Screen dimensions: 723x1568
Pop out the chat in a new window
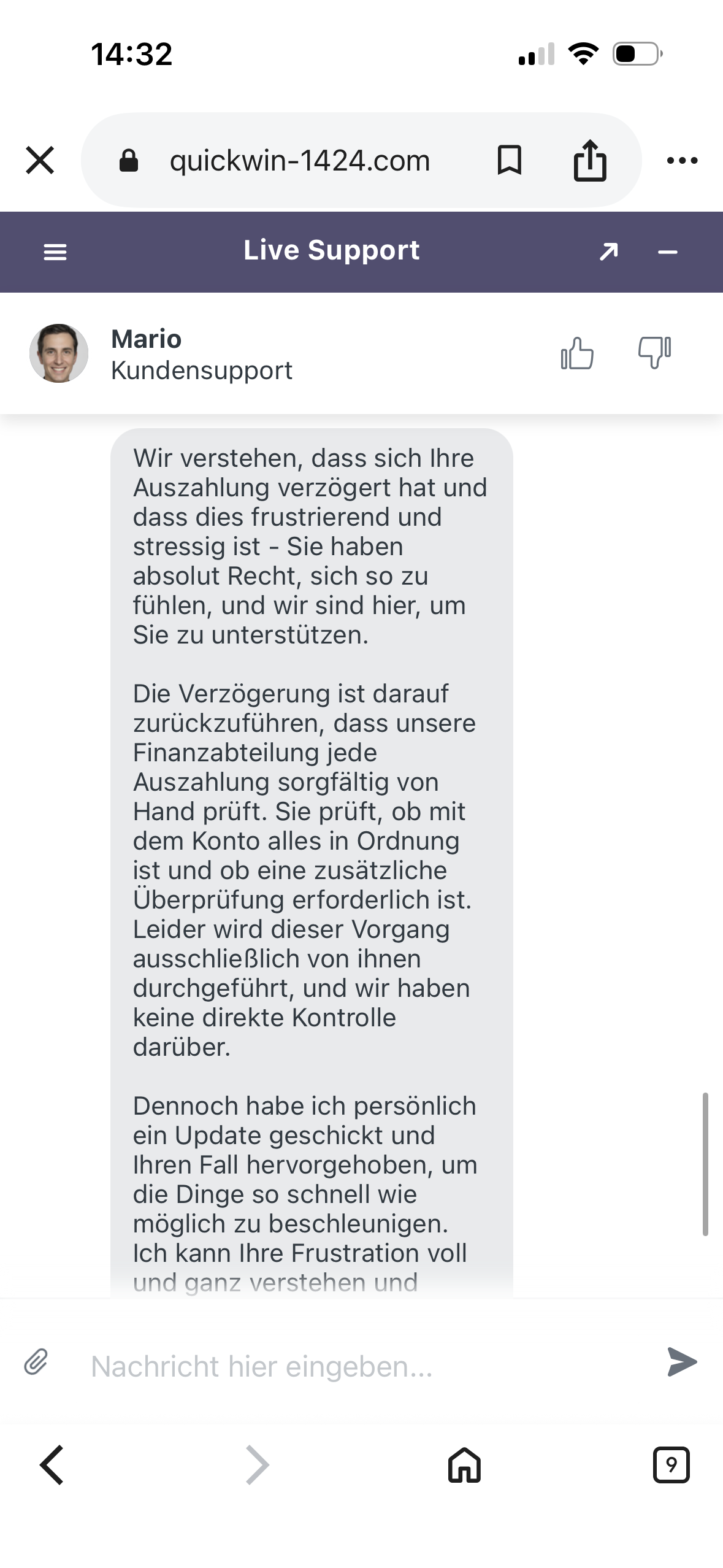(608, 251)
